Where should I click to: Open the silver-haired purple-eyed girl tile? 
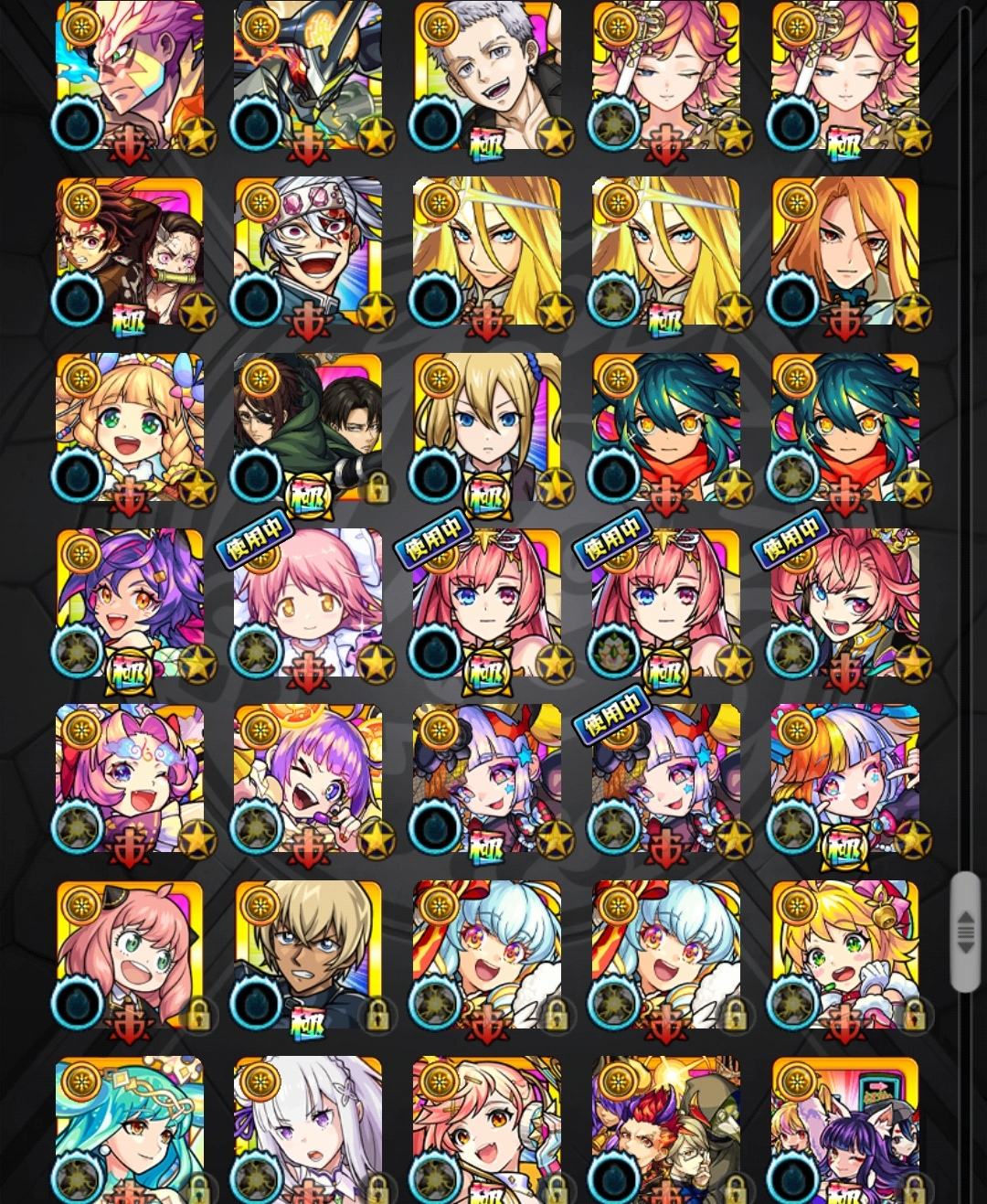(308, 1131)
